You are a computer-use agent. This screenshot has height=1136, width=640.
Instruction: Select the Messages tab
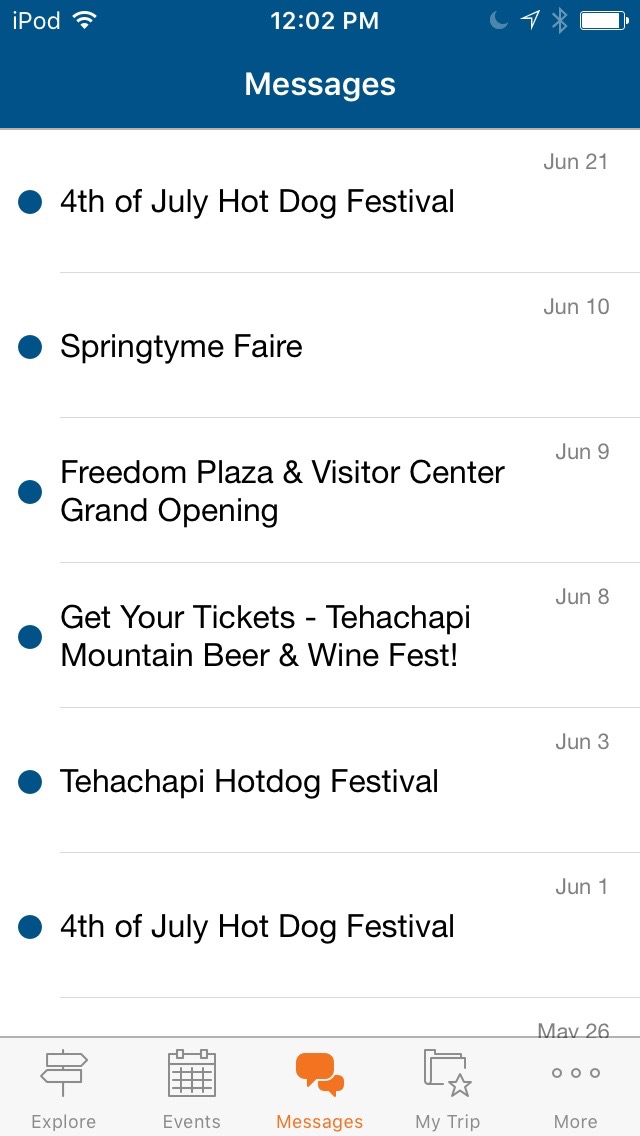click(x=320, y=1088)
